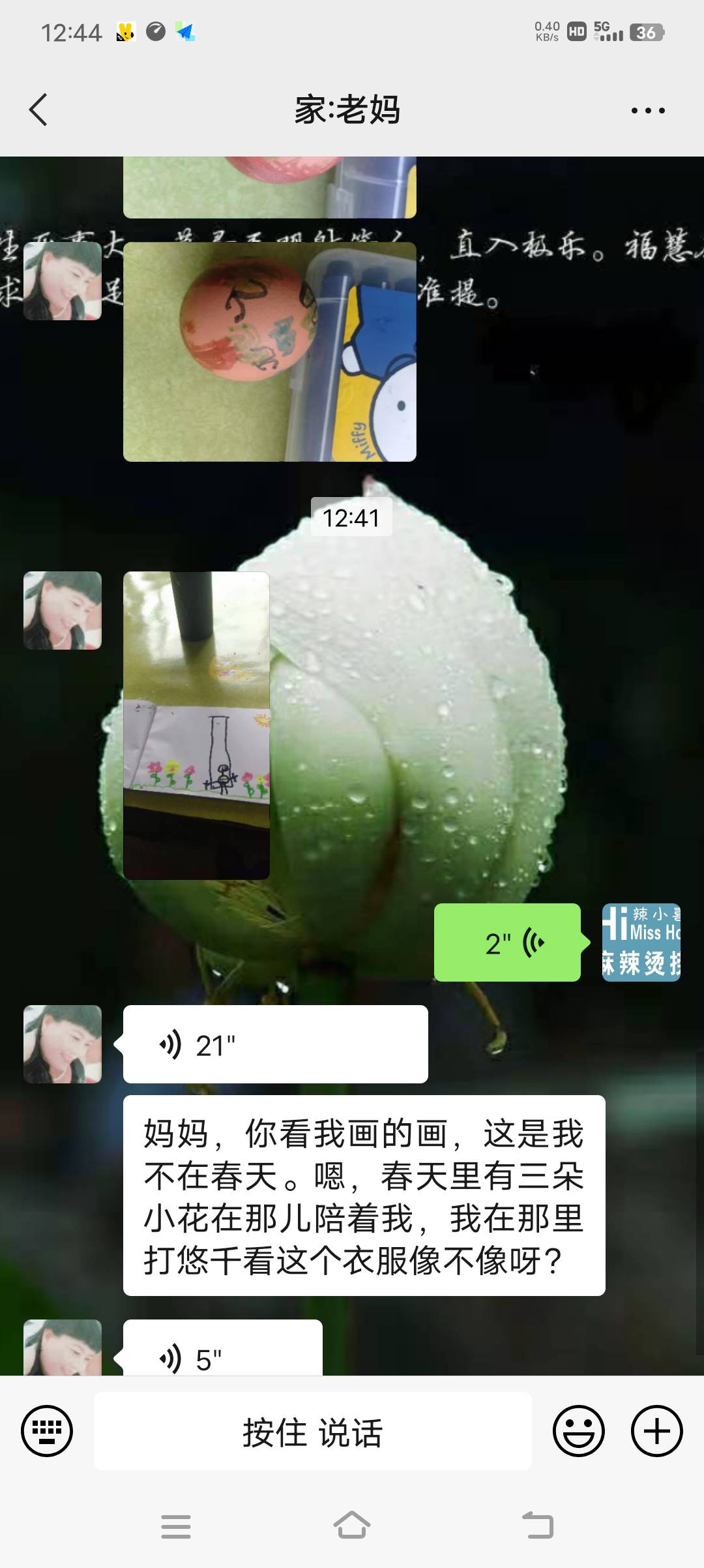Tap mom's profile avatar
The height and width of the screenshot is (1568, 704).
tap(63, 1044)
